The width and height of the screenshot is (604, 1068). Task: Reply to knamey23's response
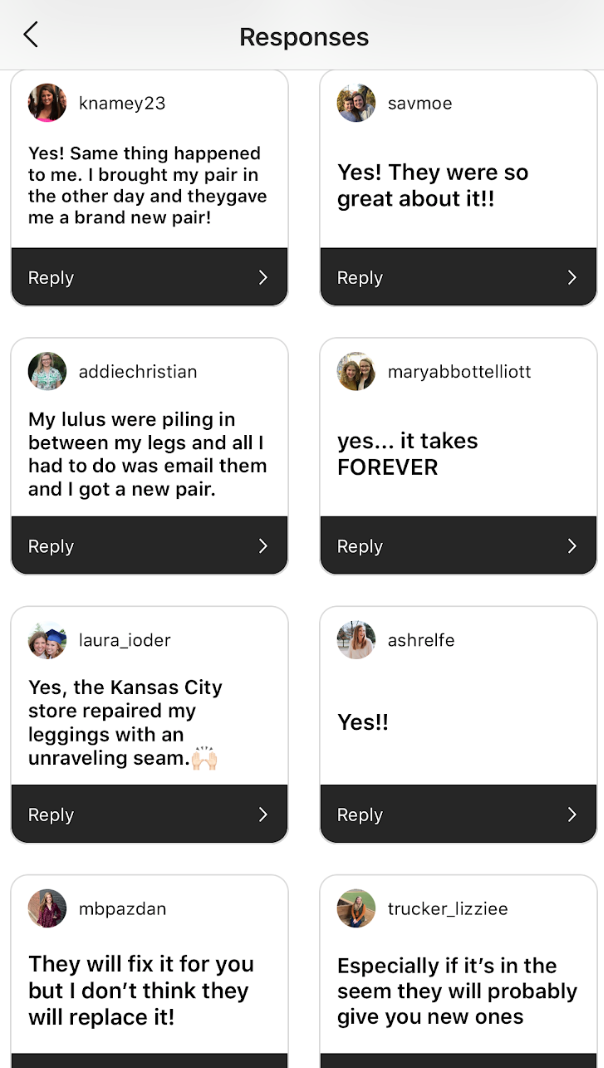149,278
